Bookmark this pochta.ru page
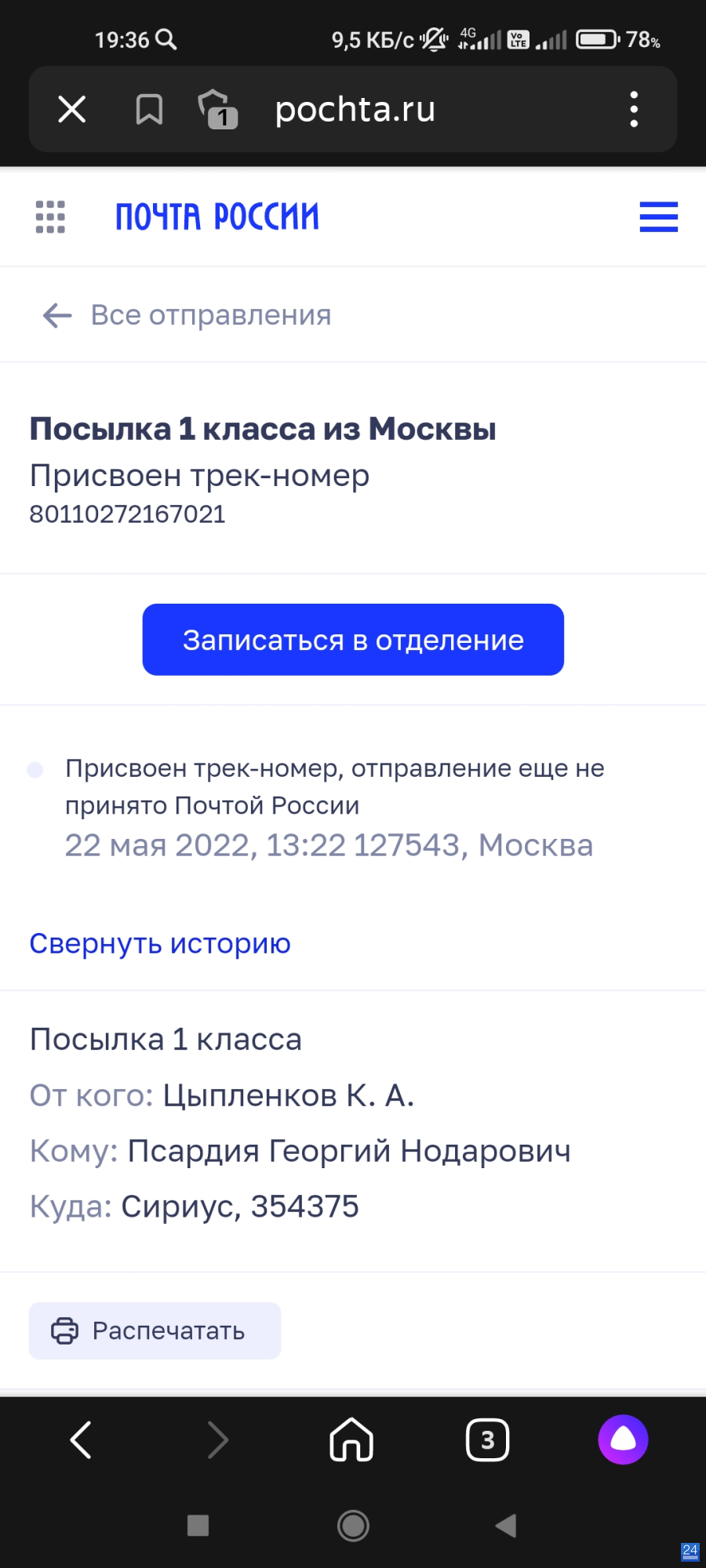Viewport: 706px width, 1568px height. tap(149, 109)
